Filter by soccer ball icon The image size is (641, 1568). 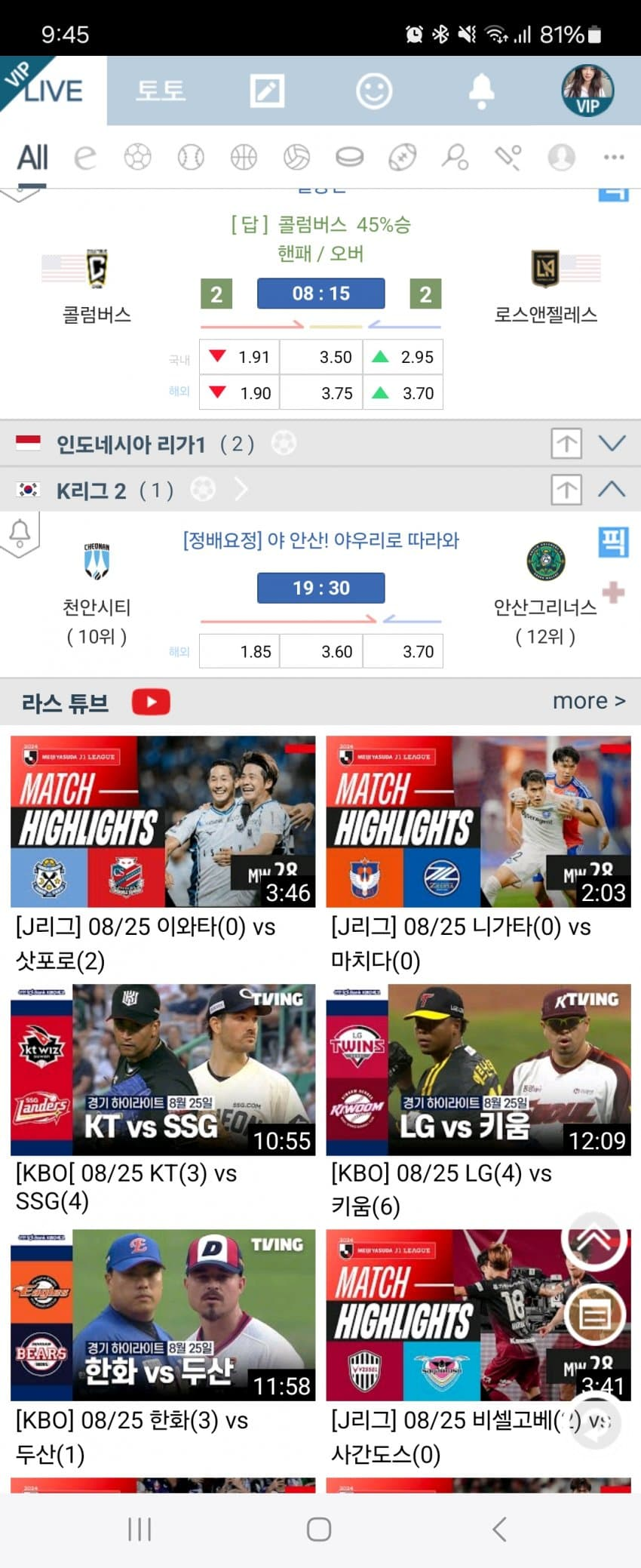tap(137, 158)
